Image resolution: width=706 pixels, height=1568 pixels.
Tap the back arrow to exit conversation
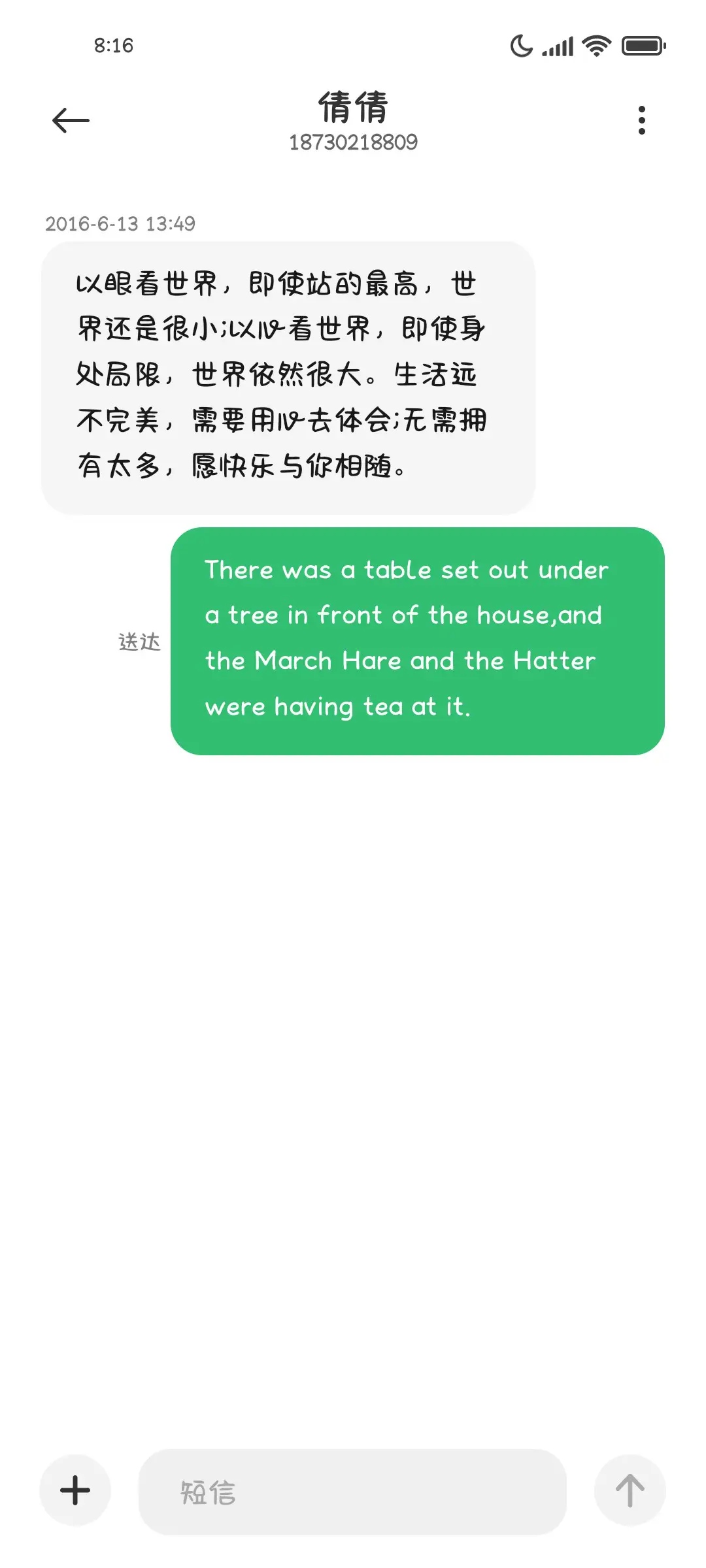[70, 120]
